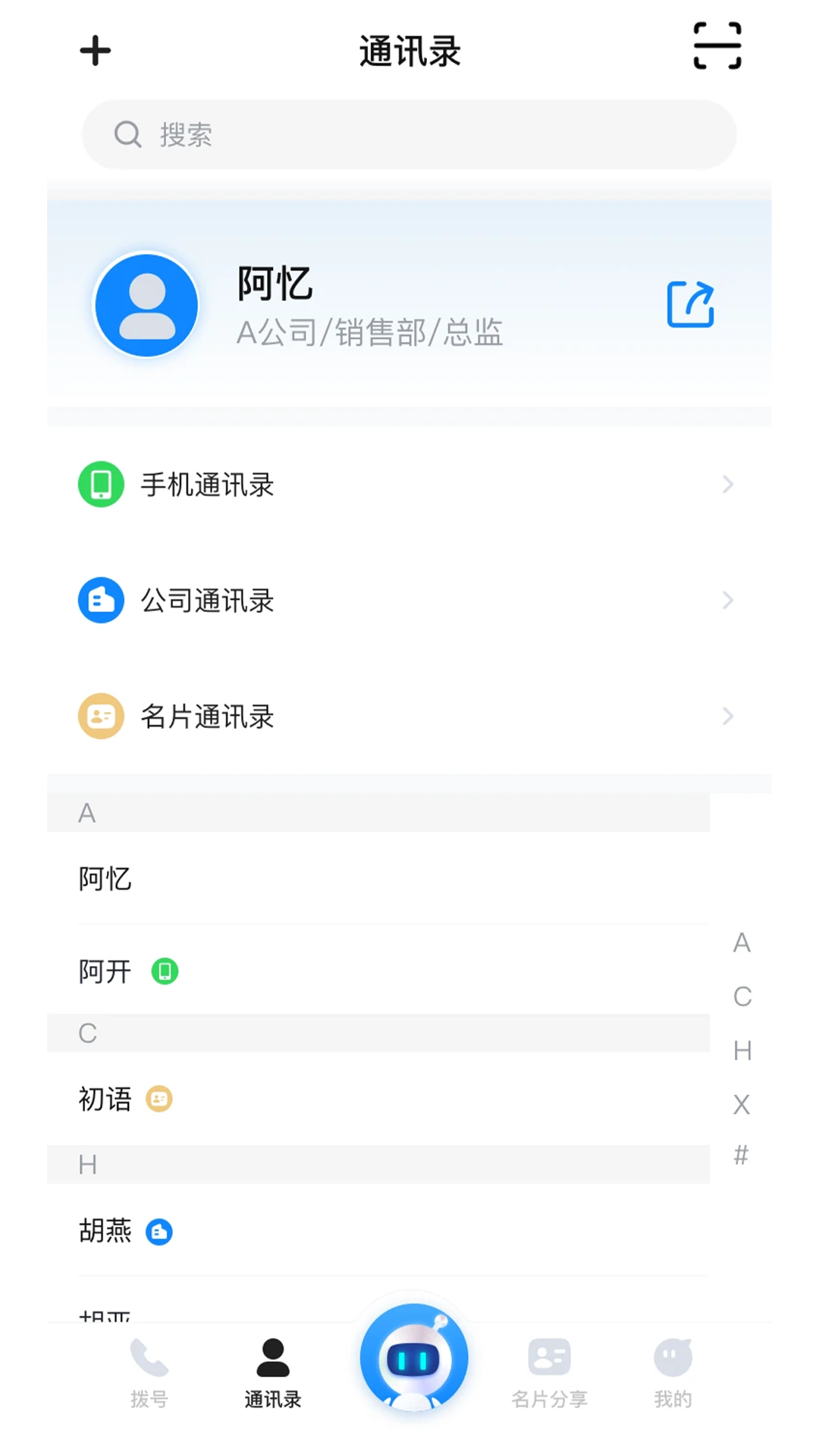
Task: Open contact 阿开
Action: pos(379,971)
